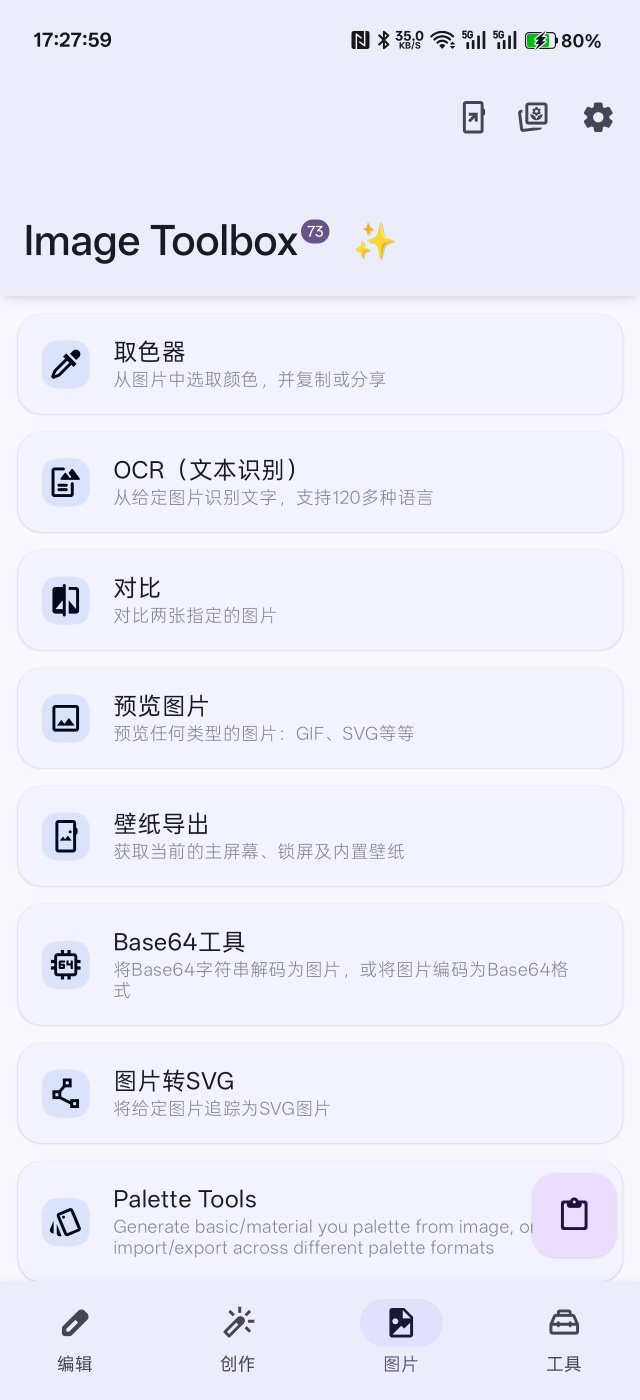Switch to the 创作 tab
Screen dimensions: 640x1400
[238, 1338]
